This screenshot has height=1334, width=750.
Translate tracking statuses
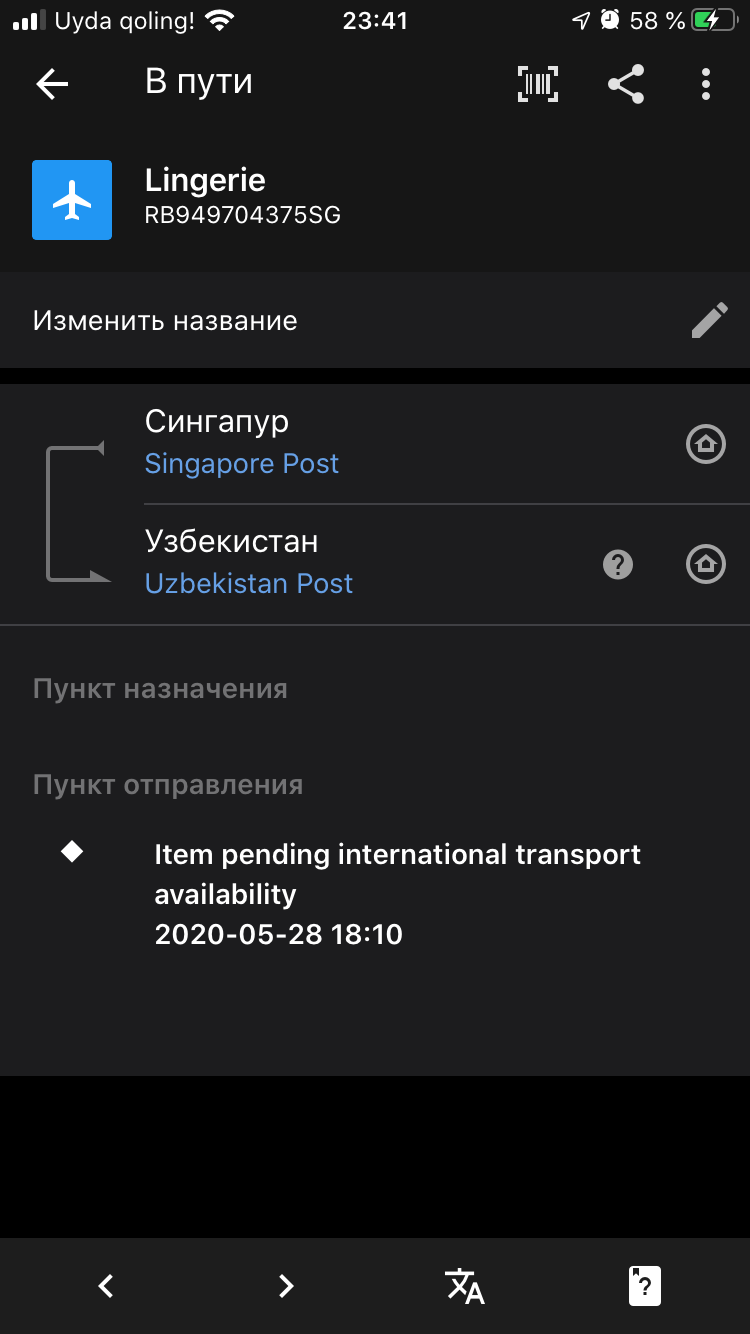pyautogui.click(x=465, y=1285)
